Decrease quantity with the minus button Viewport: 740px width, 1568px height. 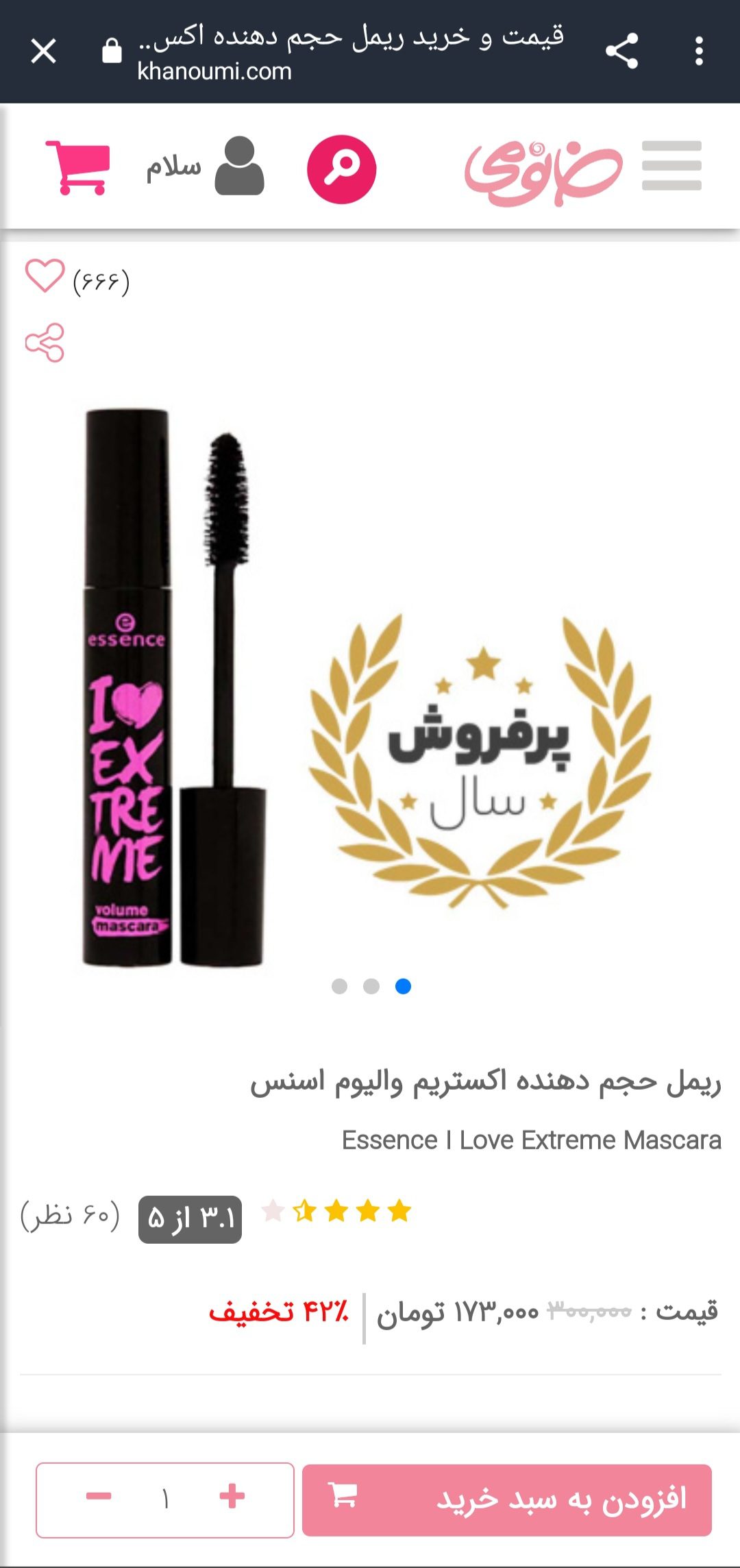(x=99, y=1497)
